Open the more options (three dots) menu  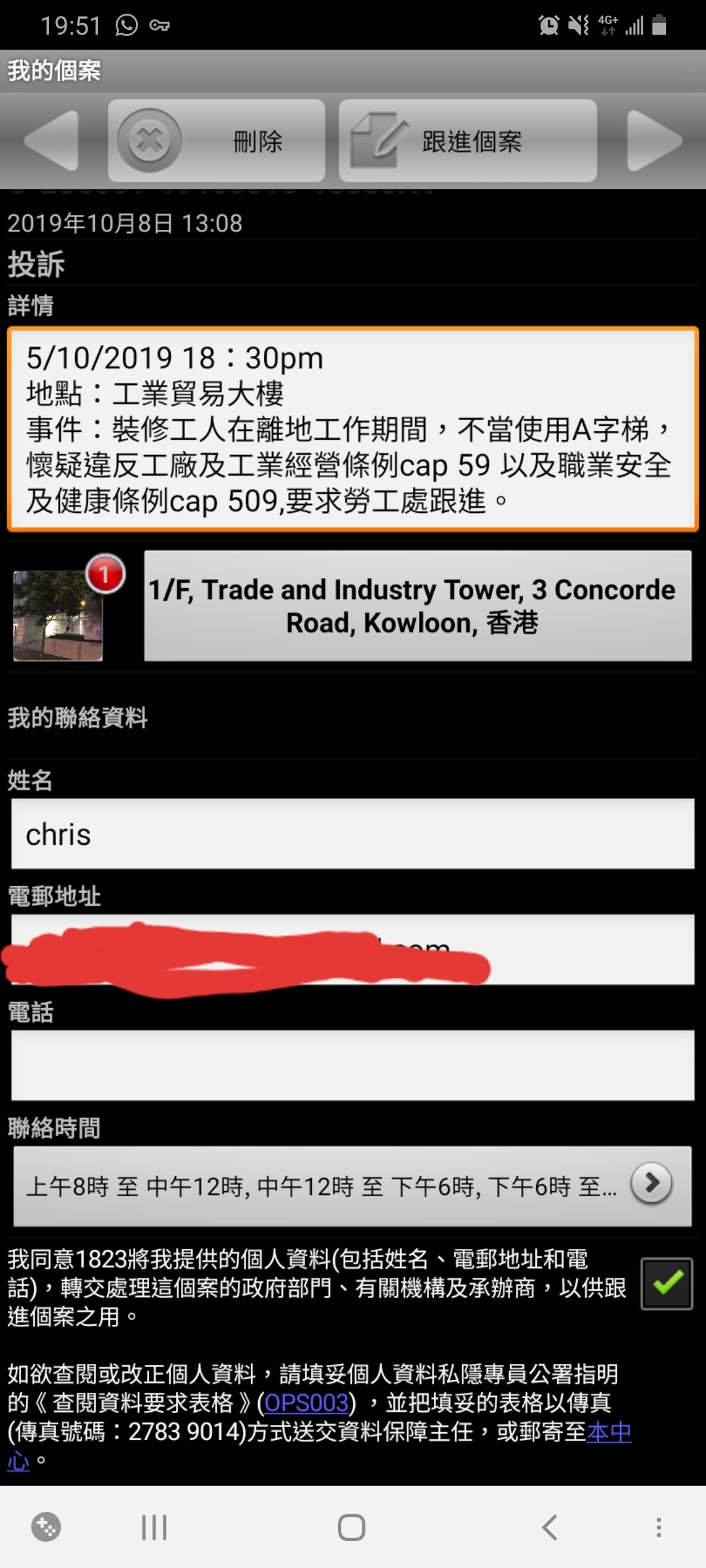pos(659,1527)
